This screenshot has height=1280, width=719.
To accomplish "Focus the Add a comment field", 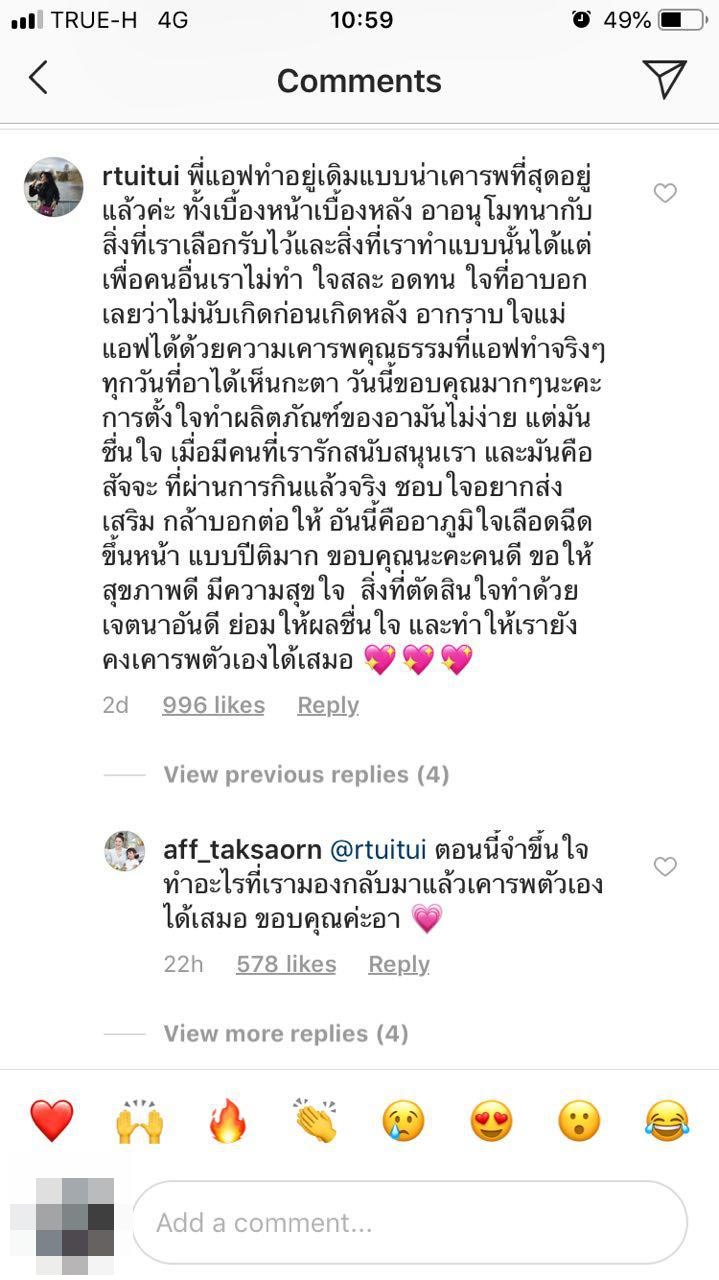I will (410, 1222).
